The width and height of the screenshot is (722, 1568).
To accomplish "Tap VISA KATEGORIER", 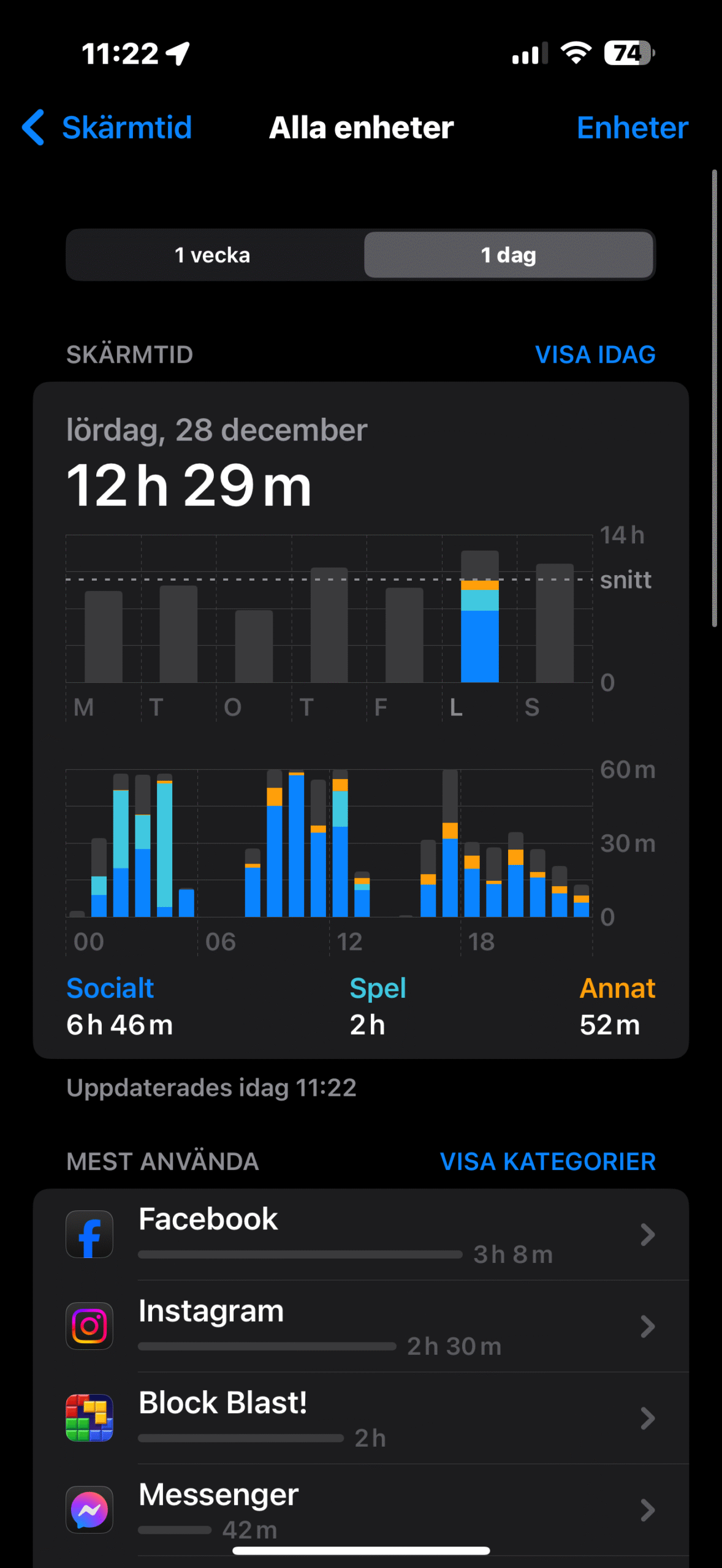I will (548, 1161).
